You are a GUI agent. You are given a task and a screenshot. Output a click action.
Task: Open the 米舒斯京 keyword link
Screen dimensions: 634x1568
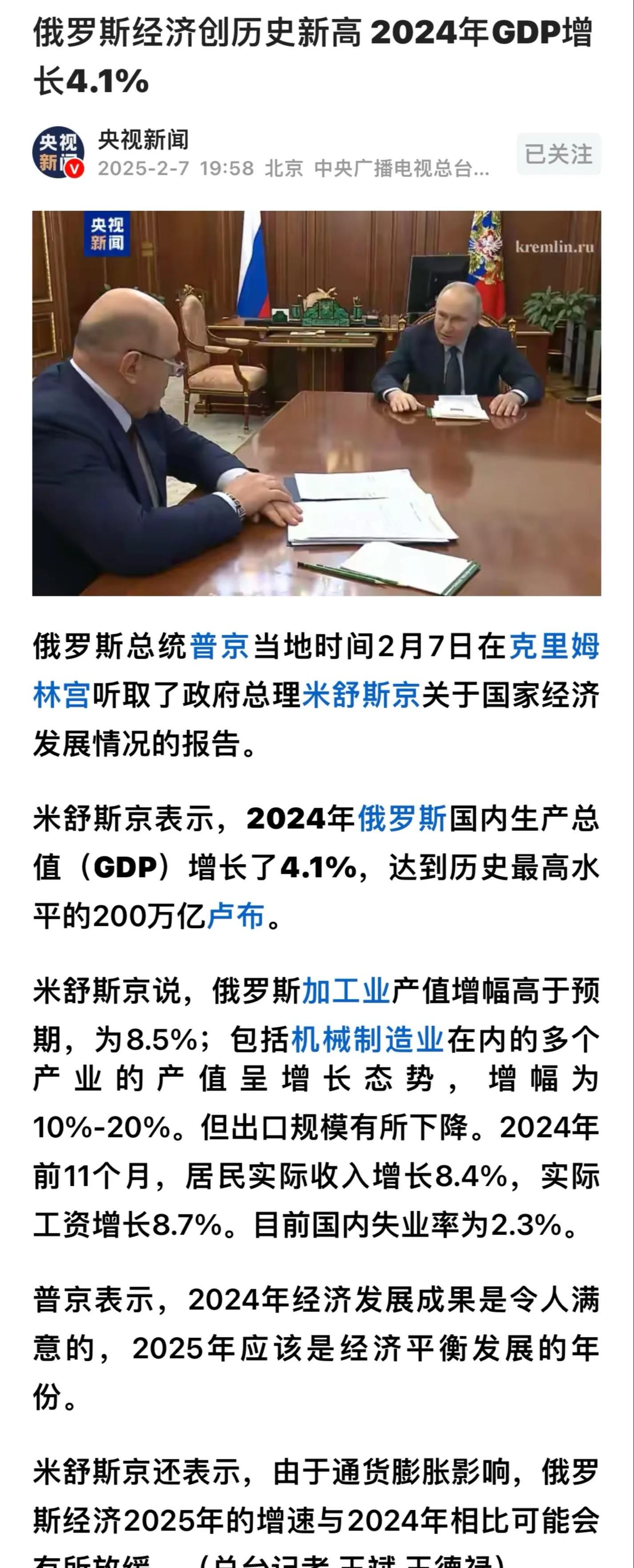pyautogui.click(x=361, y=695)
